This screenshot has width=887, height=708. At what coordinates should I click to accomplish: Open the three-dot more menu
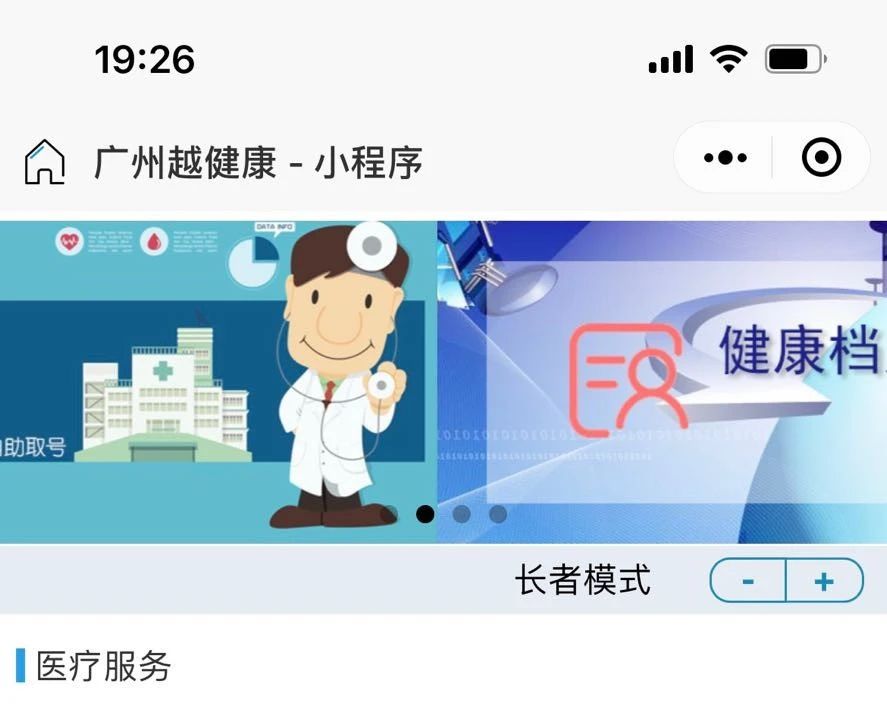[725, 158]
